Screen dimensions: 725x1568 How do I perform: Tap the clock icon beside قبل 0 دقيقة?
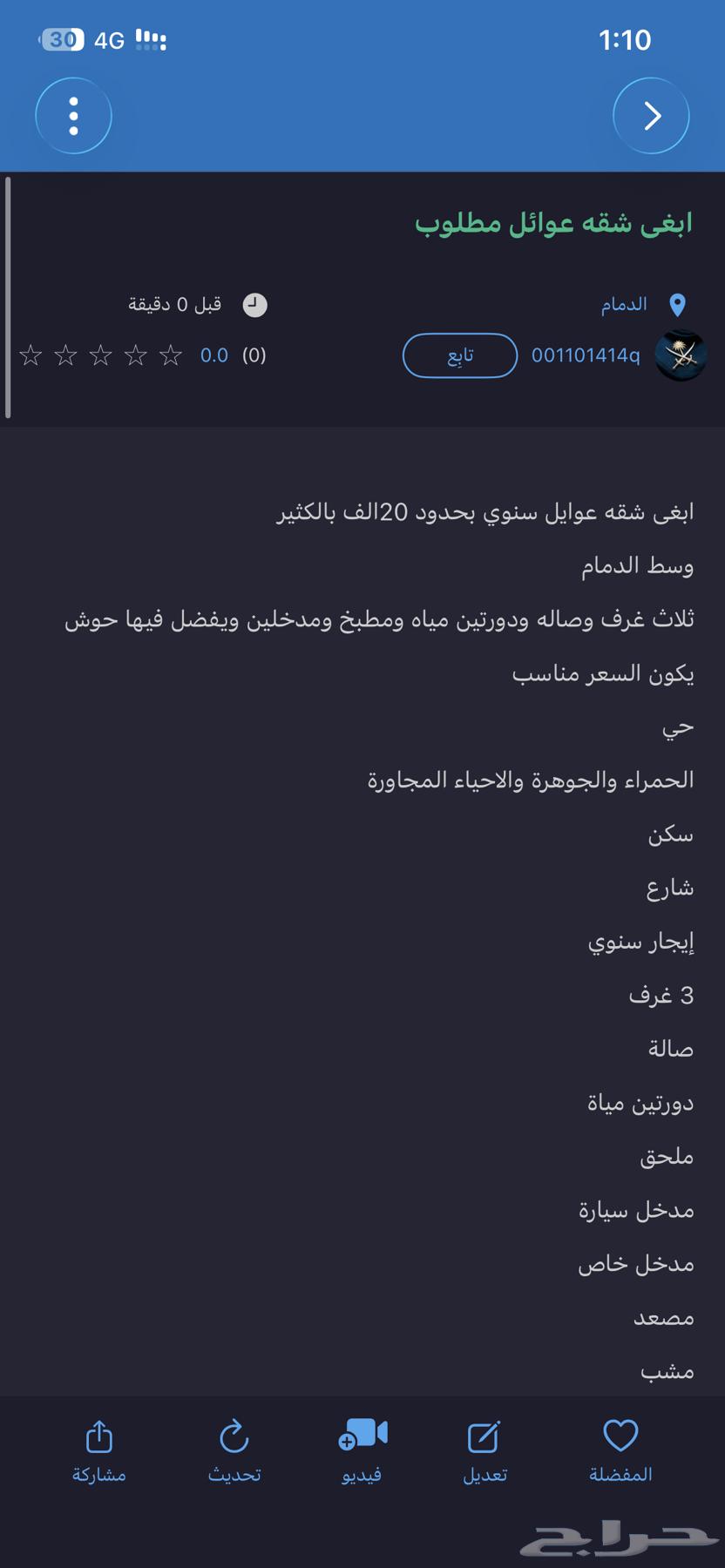pos(253,305)
